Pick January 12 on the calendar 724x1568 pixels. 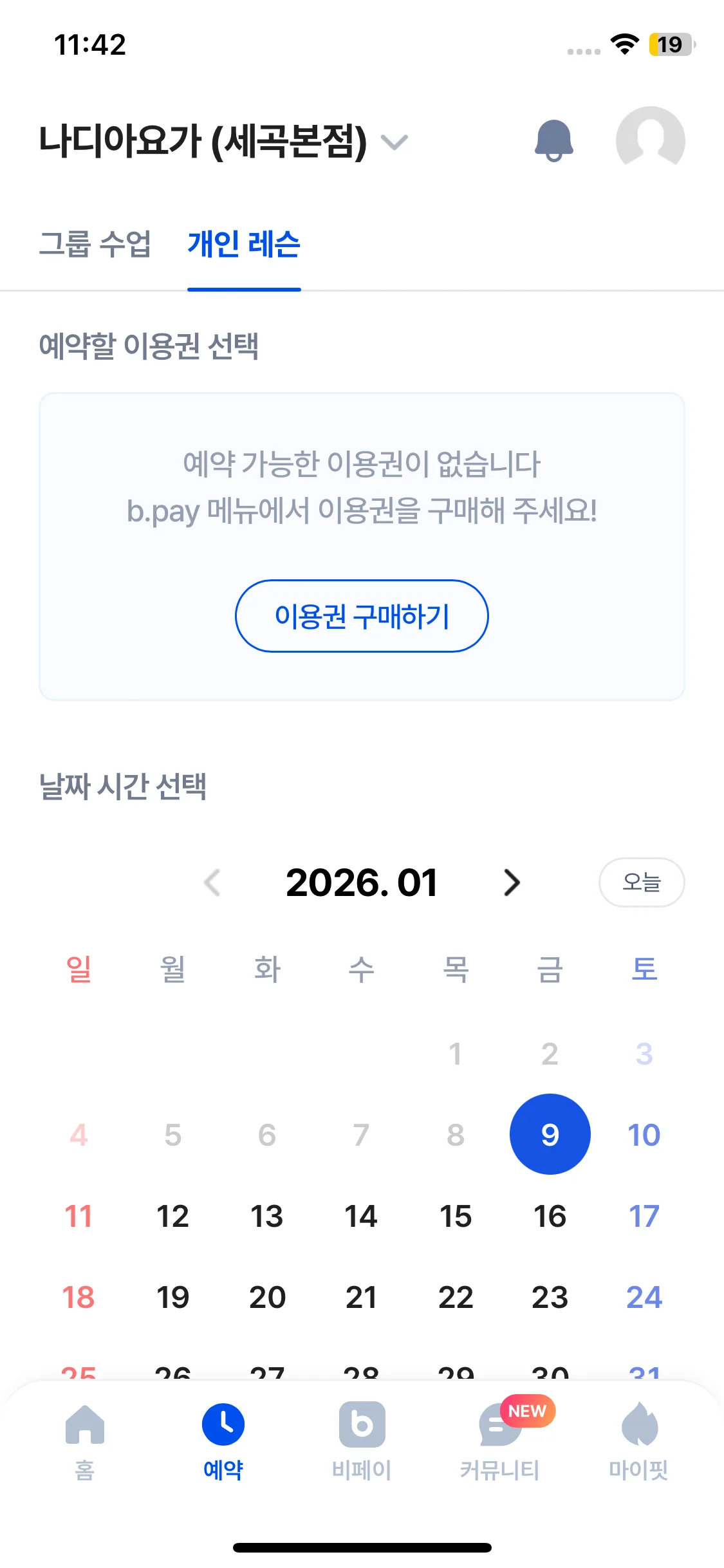pyautogui.click(x=172, y=1216)
